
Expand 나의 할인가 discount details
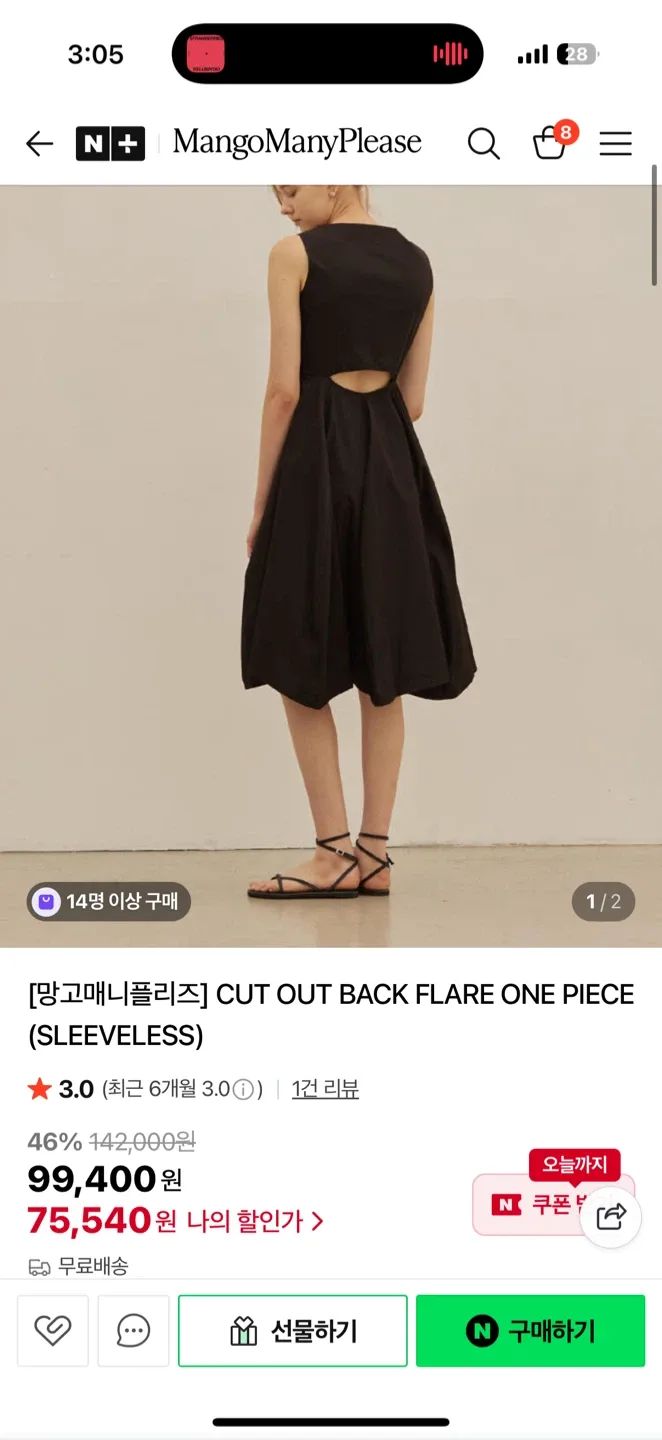tap(255, 1221)
